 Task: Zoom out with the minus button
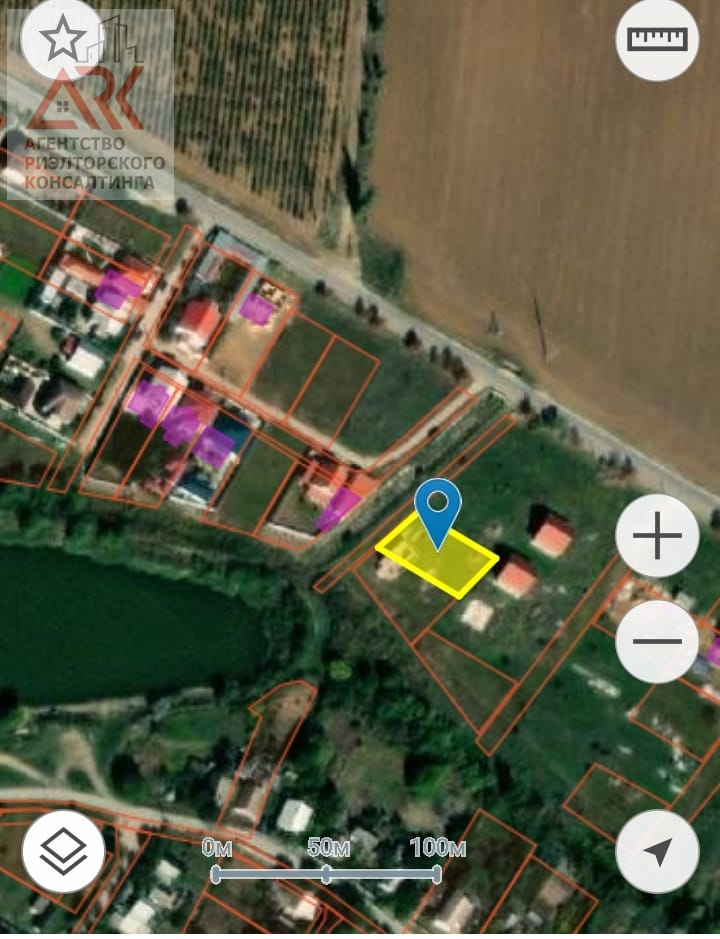[x=657, y=641]
